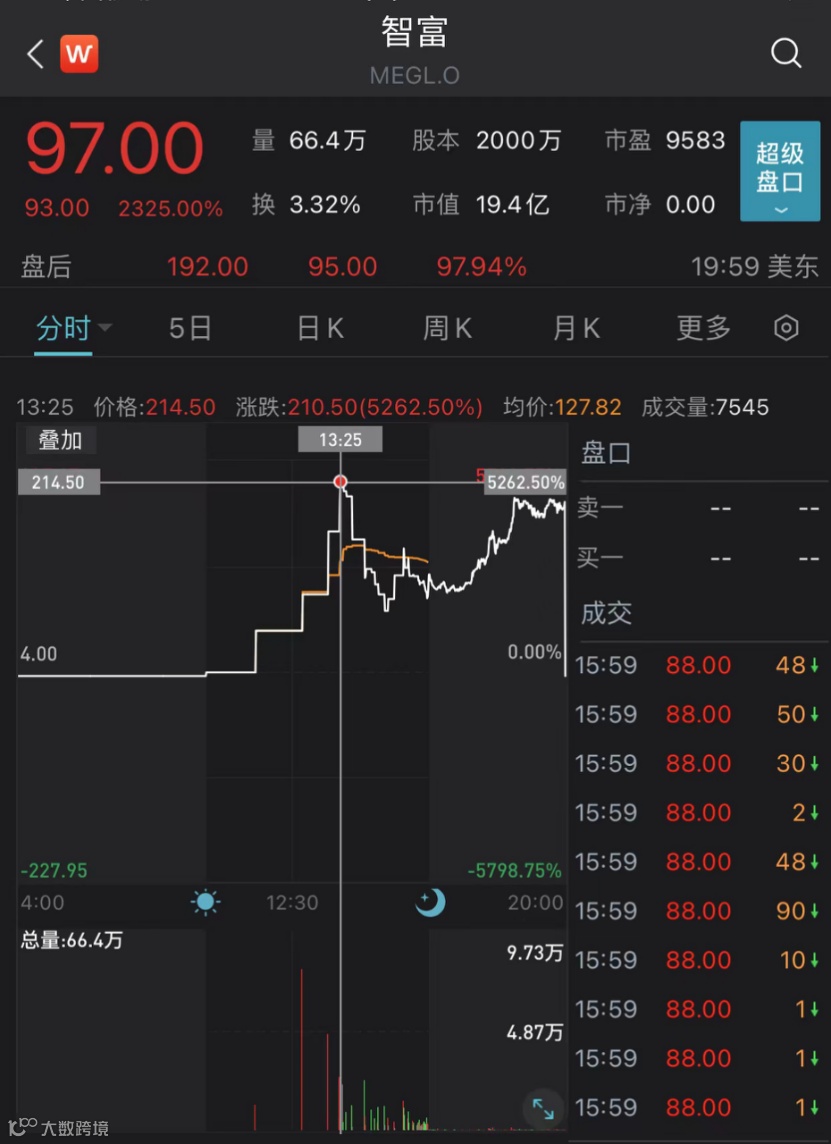This screenshot has width=831, height=1144.
Task: Select the 月K chart tab
Action: click(576, 328)
